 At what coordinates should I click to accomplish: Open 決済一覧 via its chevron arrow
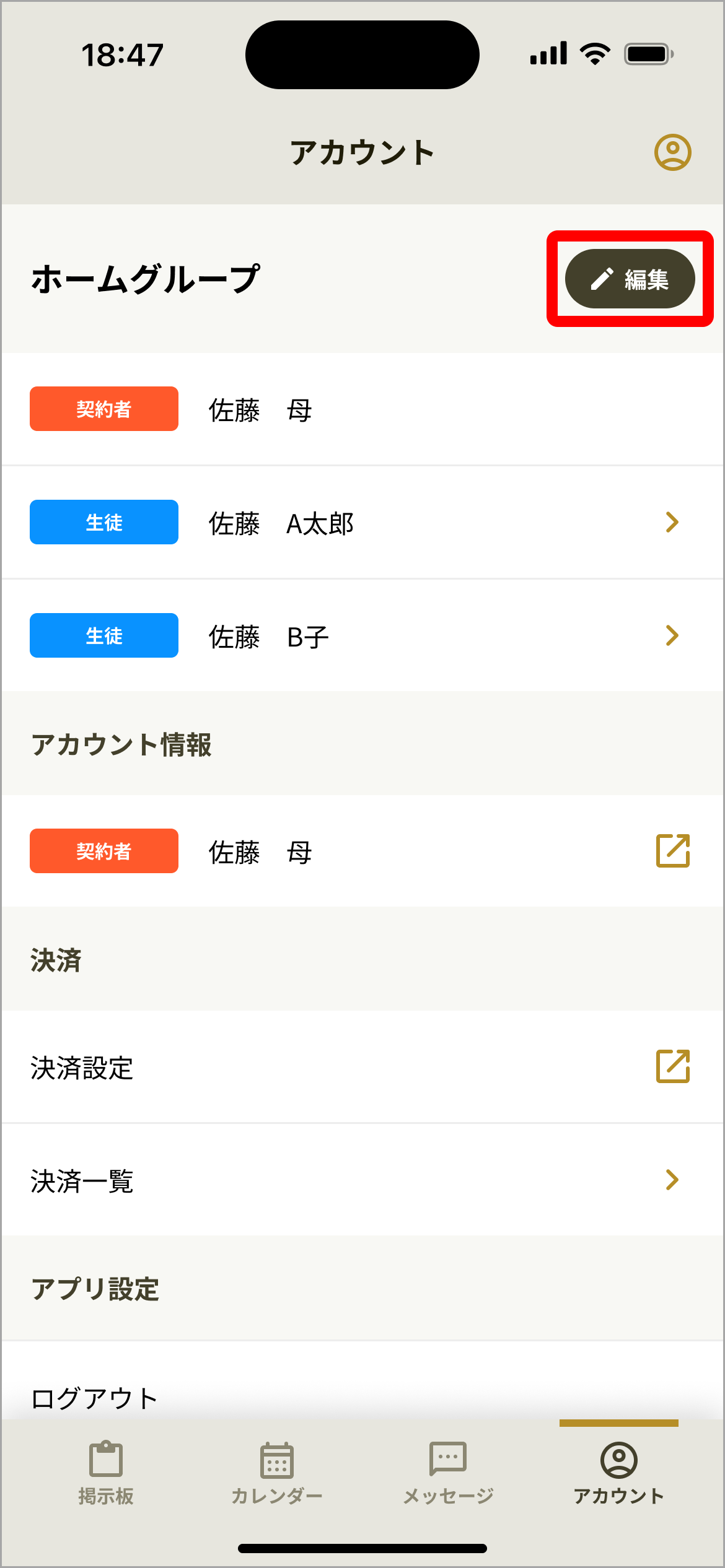672,1180
